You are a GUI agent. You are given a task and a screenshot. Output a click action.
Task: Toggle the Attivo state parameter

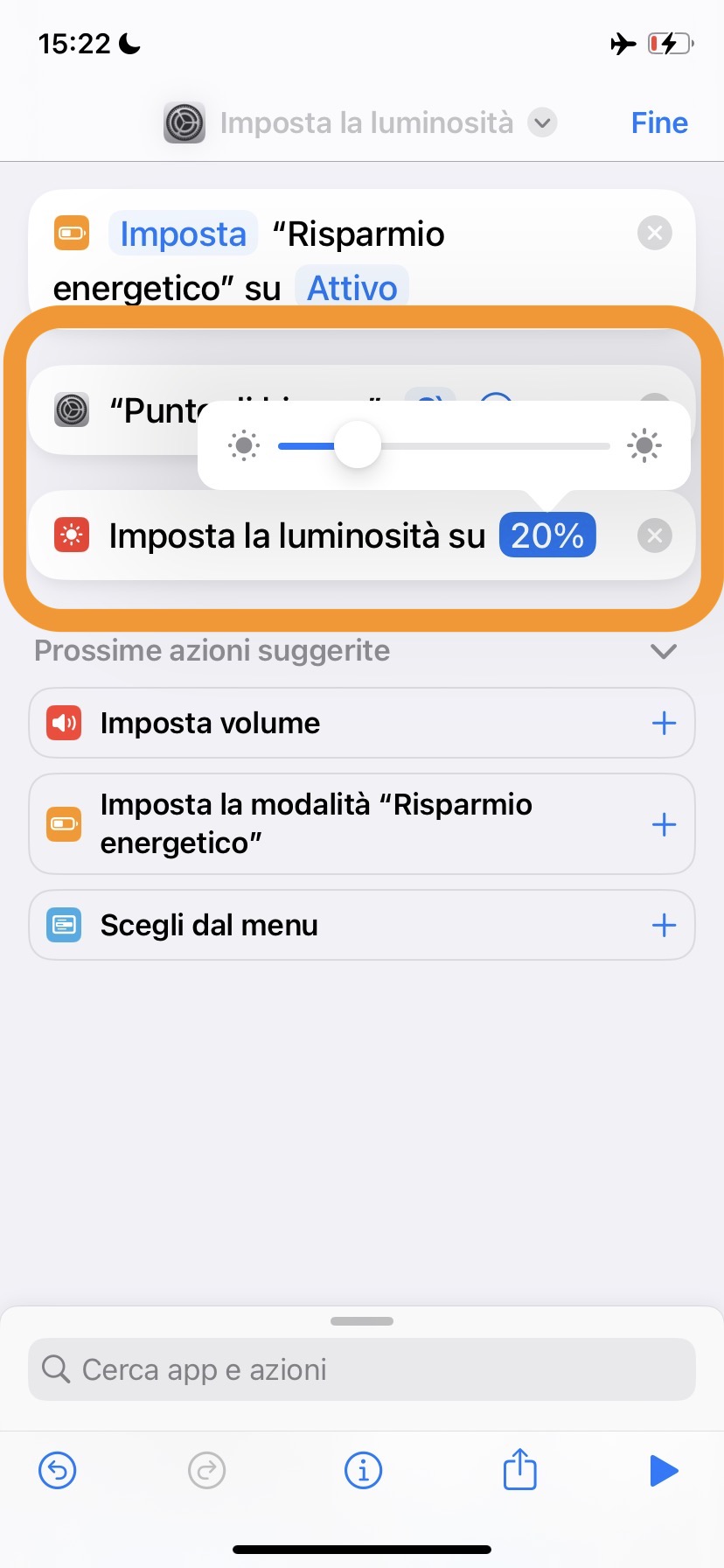click(x=352, y=287)
